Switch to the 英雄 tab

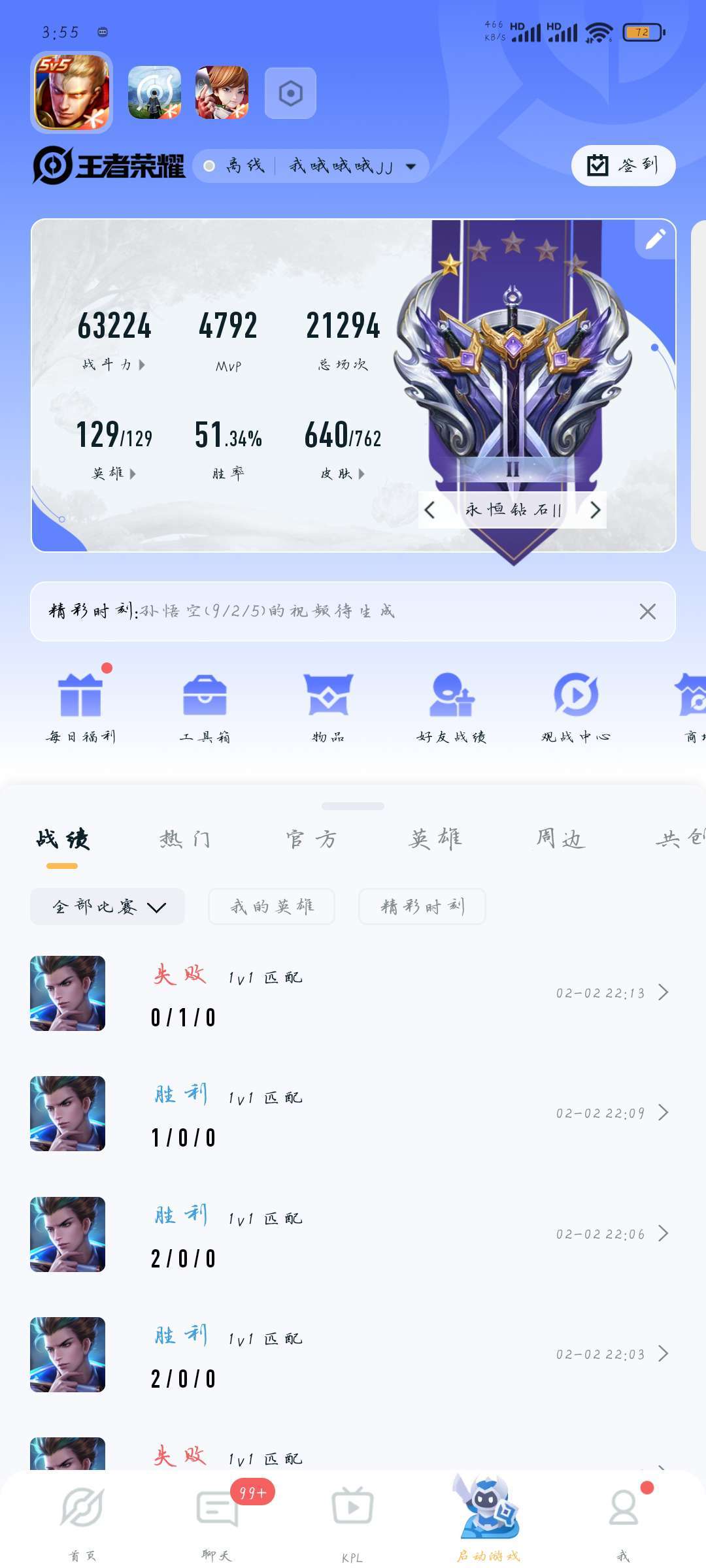[x=435, y=839]
